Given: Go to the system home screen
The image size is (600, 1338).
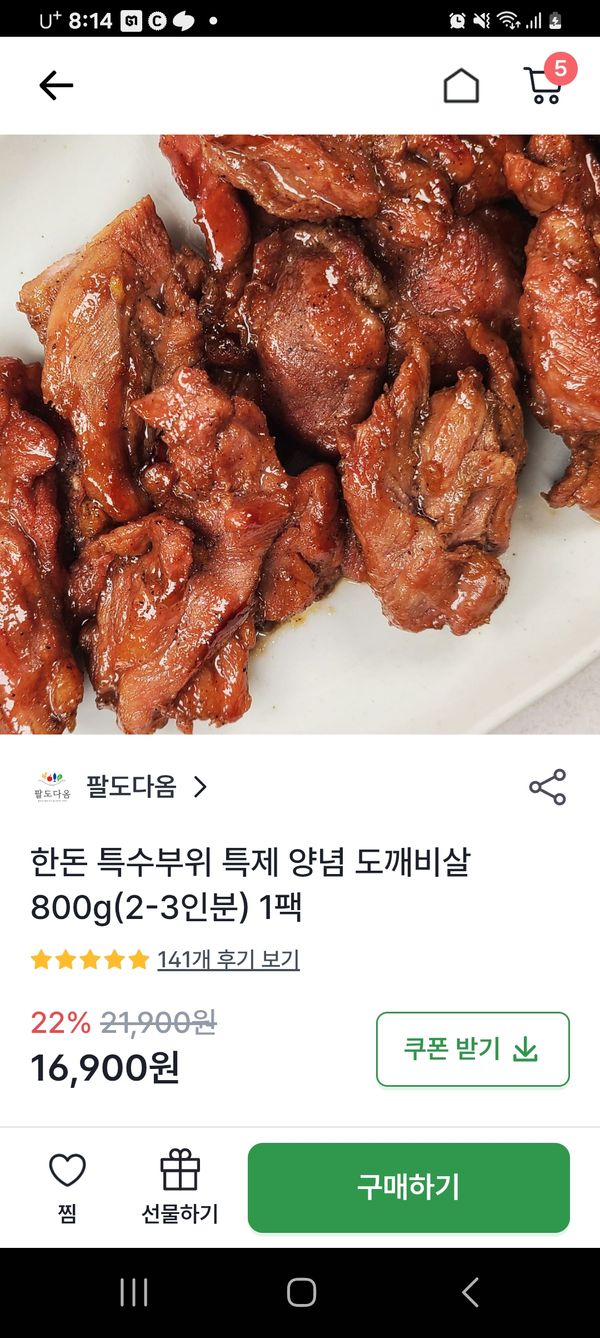Looking at the screenshot, I should (x=301, y=1292).
